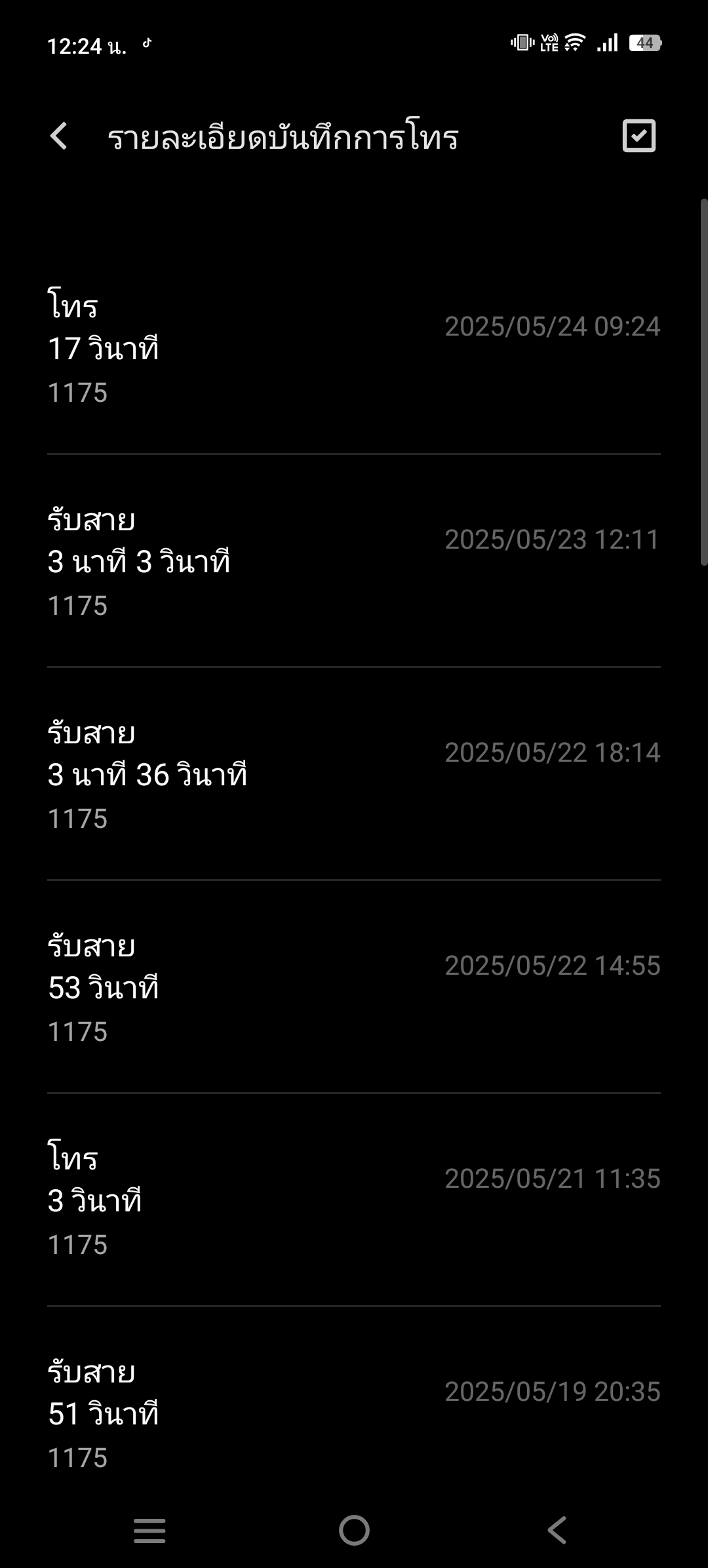Viewport: 708px width, 1568px height.
Task: Go to the home screen
Action: [354, 1531]
